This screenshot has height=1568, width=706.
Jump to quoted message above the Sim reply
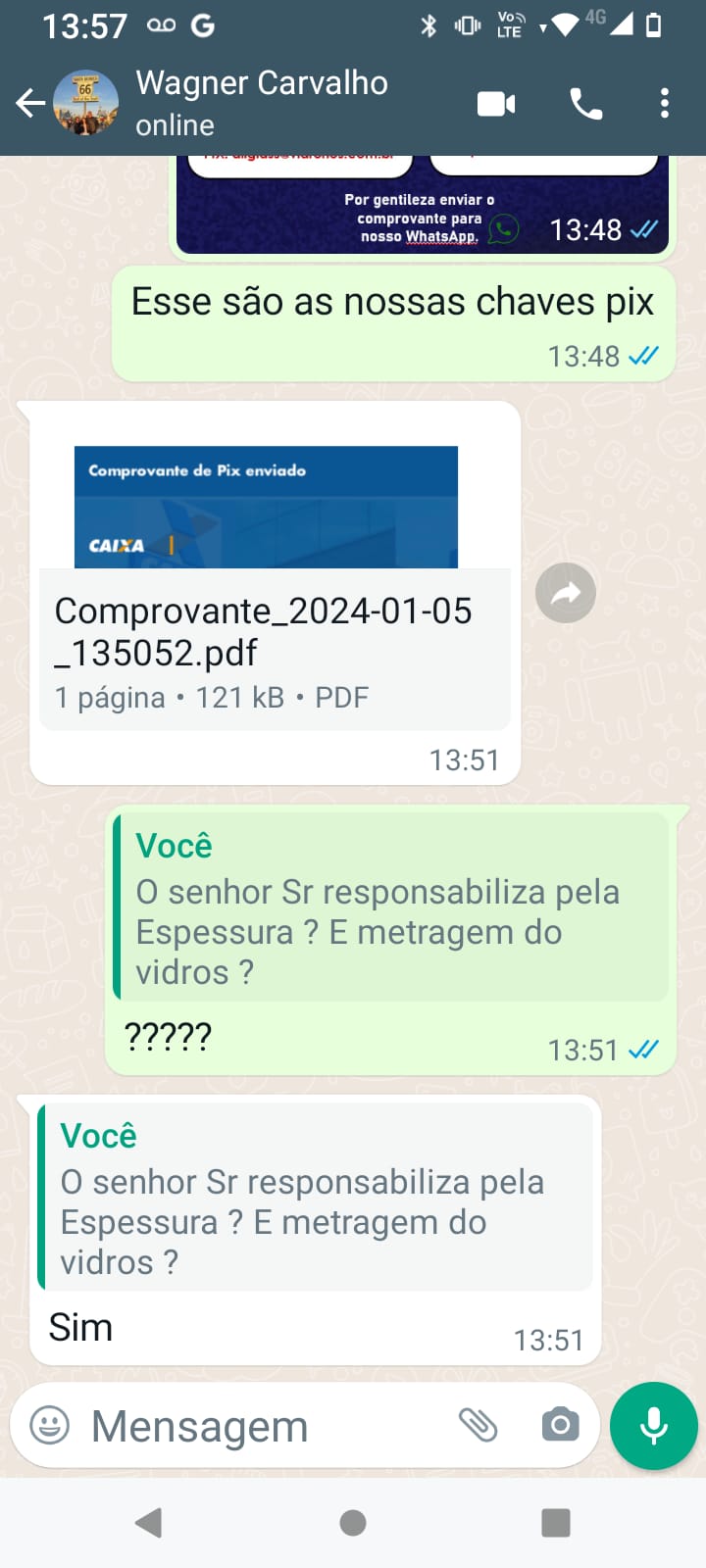pos(315,1198)
